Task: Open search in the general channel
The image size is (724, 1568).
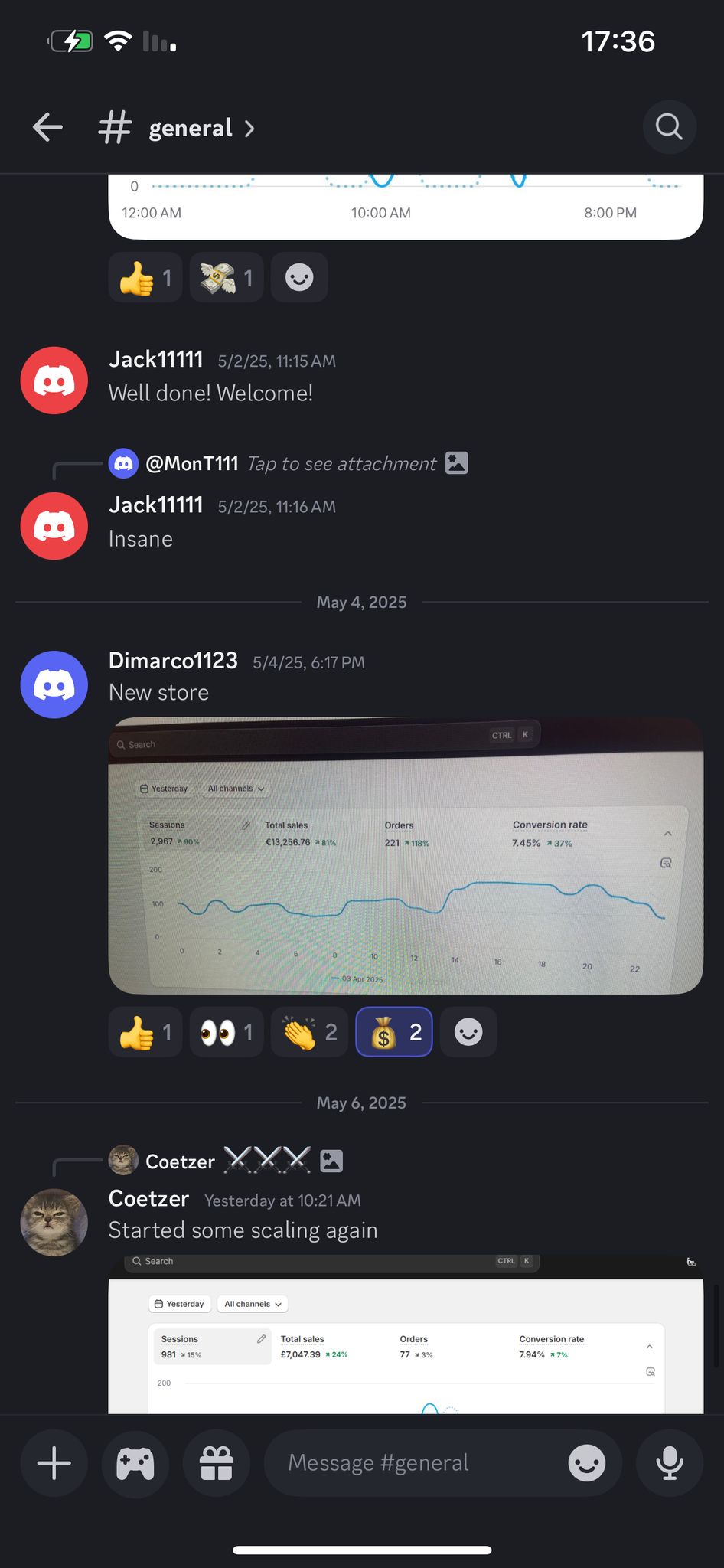Action: point(669,127)
